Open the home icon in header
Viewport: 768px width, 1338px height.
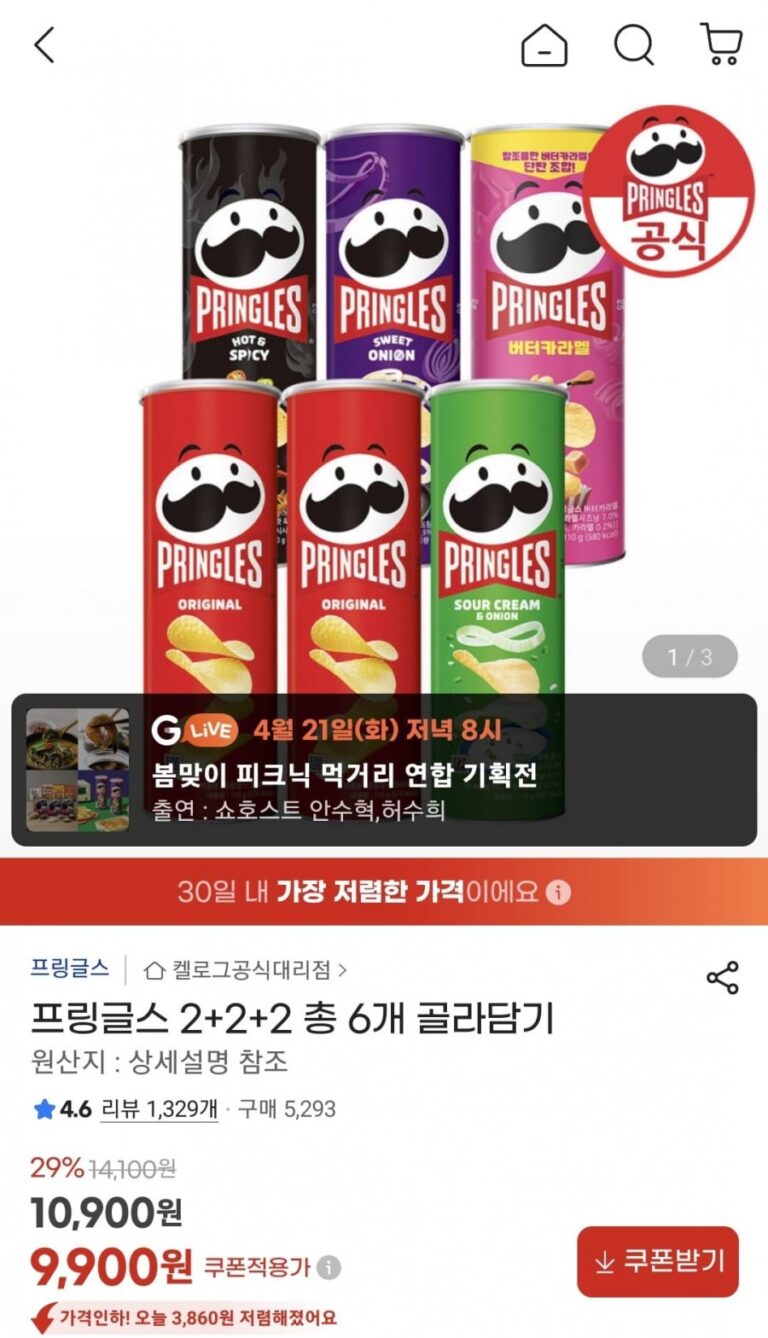[544, 45]
